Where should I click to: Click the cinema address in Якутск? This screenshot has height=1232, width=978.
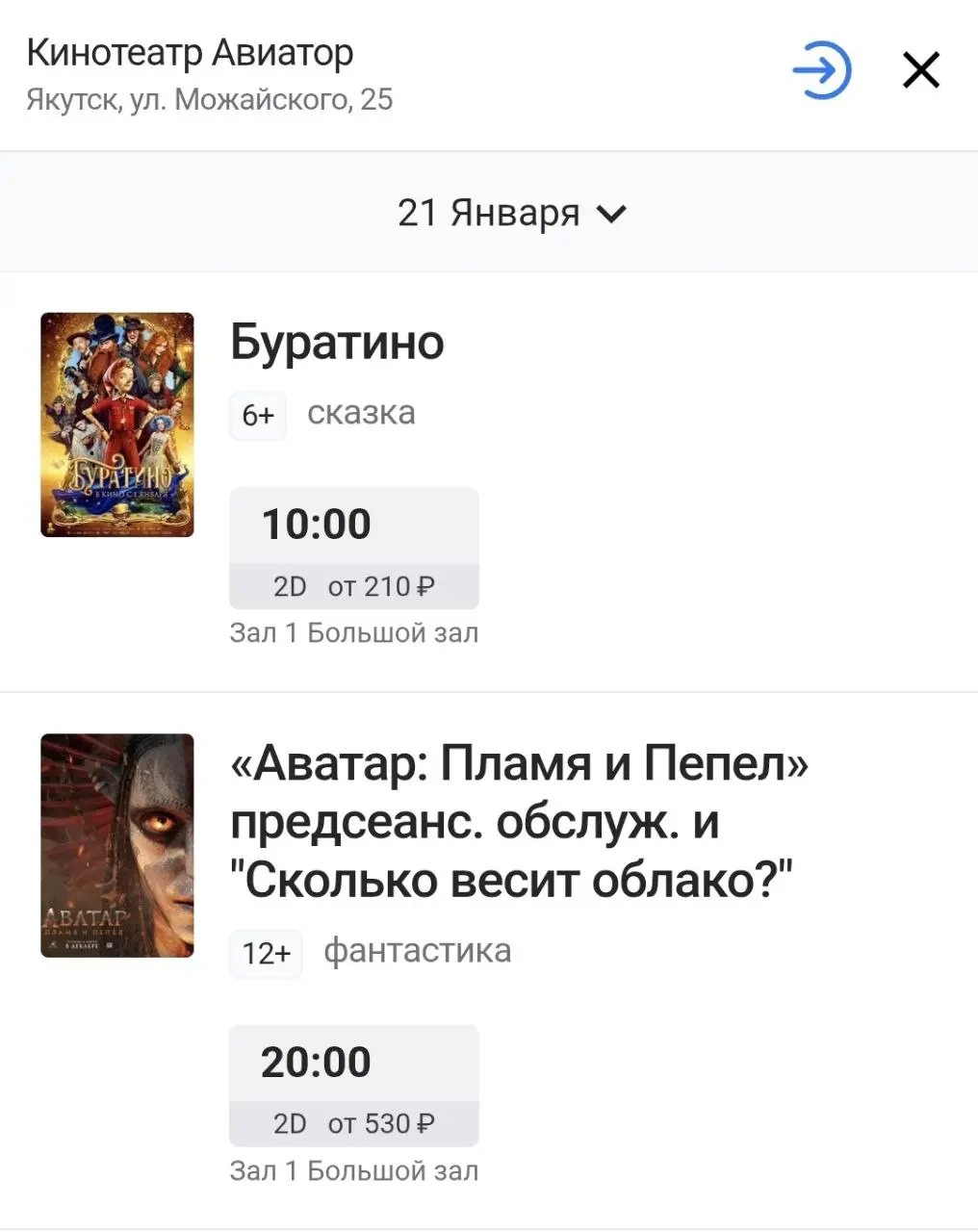click(x=212, y=98)
